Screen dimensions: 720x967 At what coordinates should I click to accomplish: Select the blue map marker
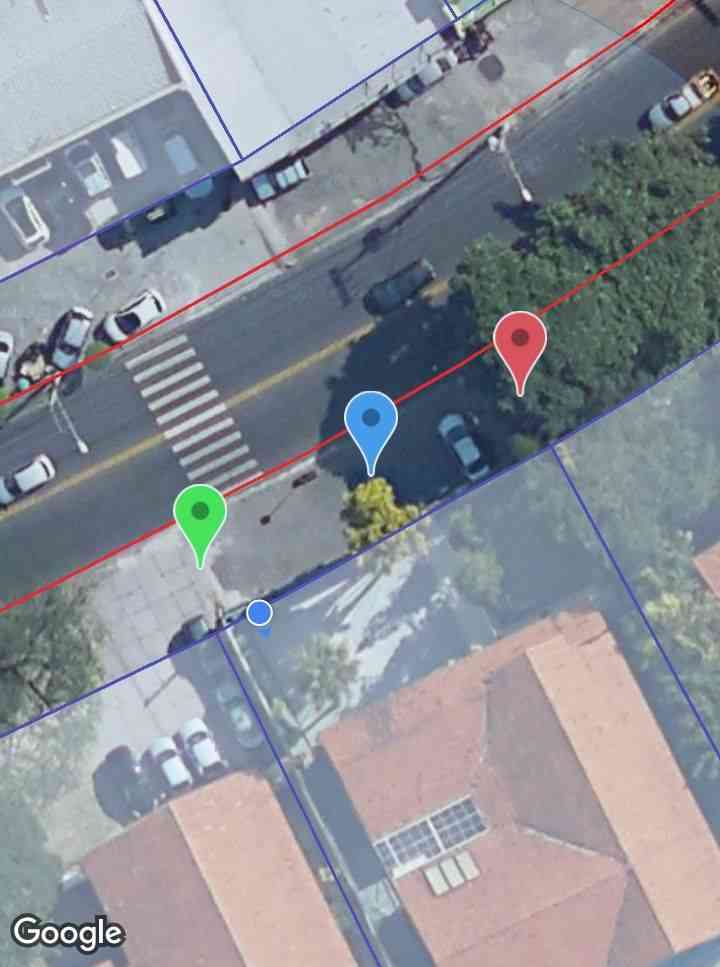(x=371, y=424)
